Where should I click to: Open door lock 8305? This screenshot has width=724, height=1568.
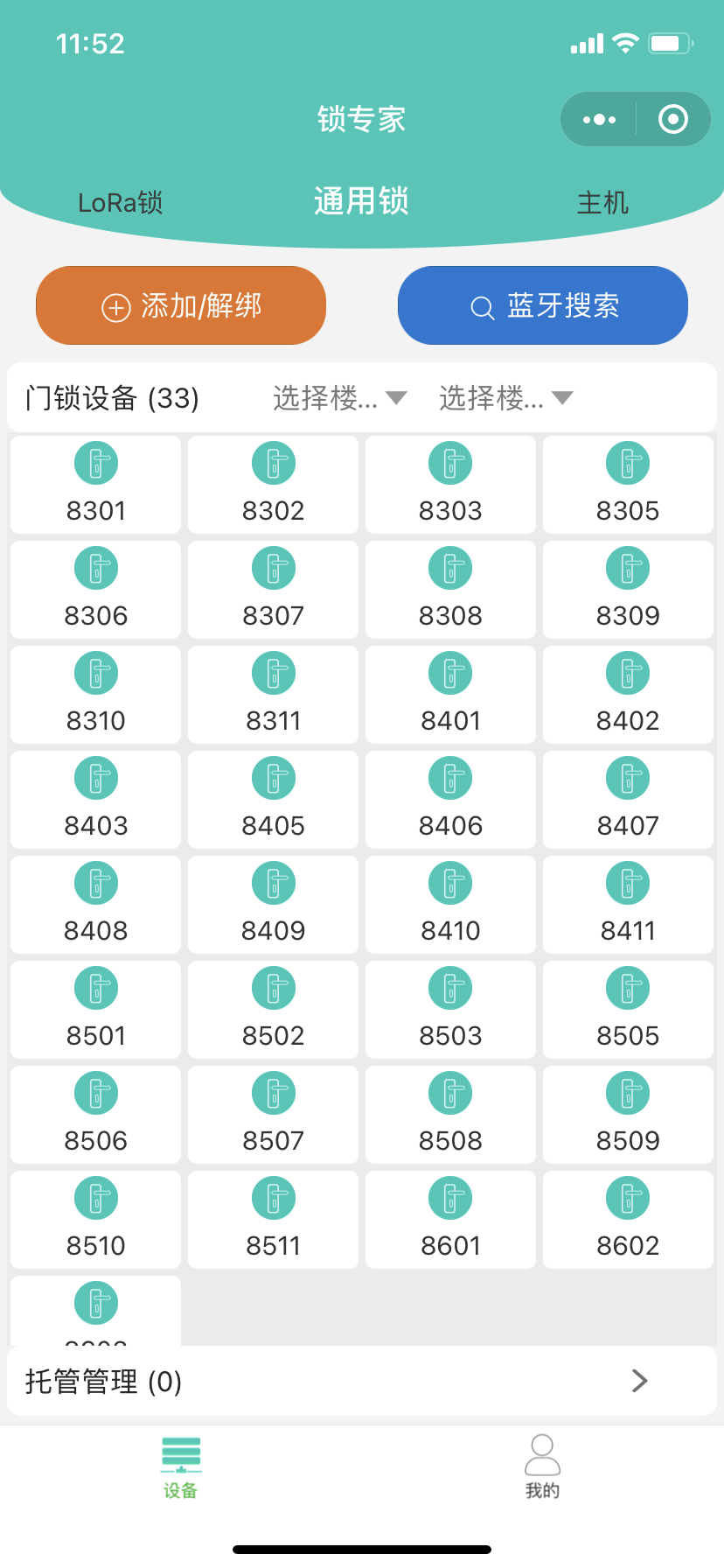point(628,485)
